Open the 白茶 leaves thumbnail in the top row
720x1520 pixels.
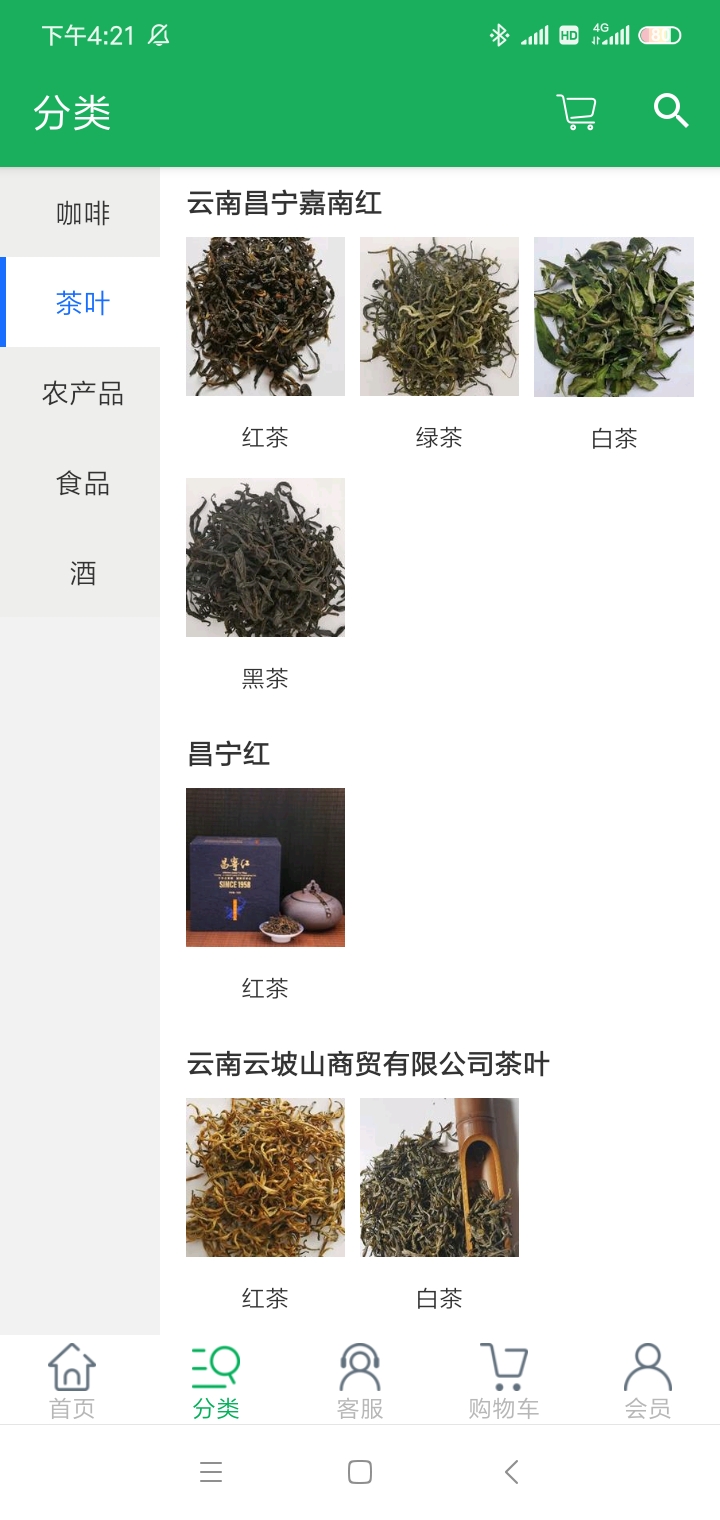click(x=613, y=316)
